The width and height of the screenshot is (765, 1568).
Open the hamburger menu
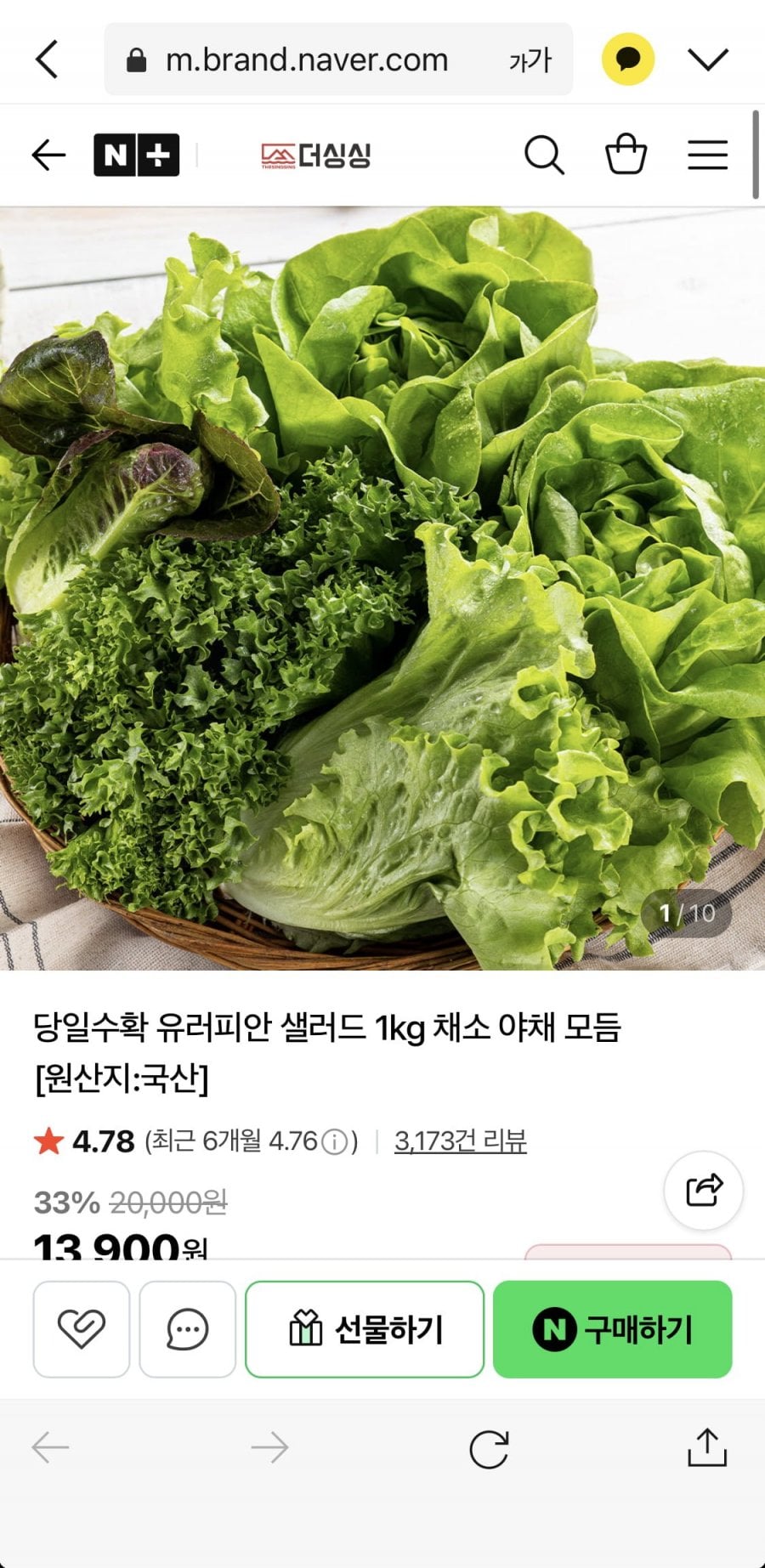point(707,156)
